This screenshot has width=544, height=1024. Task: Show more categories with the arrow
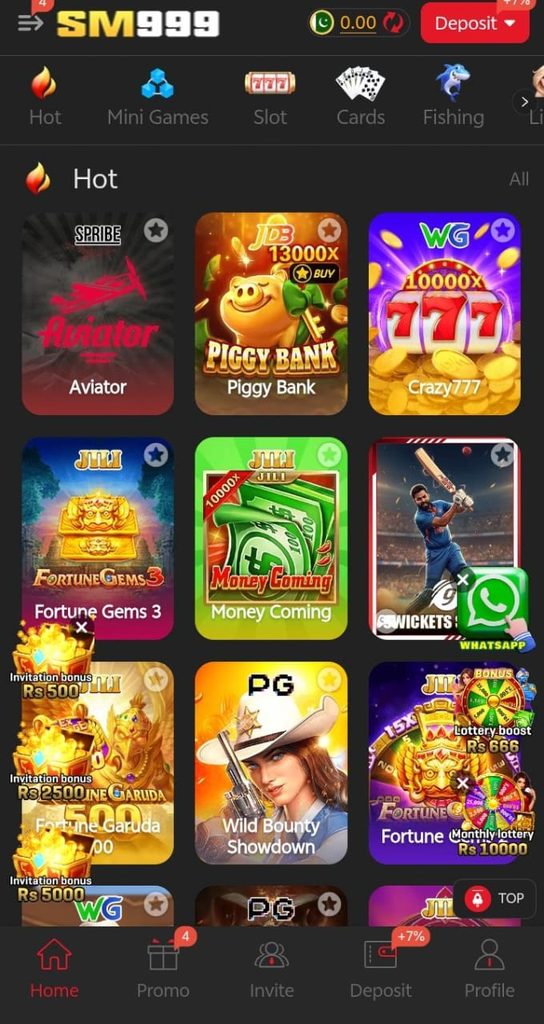point(524,102)
